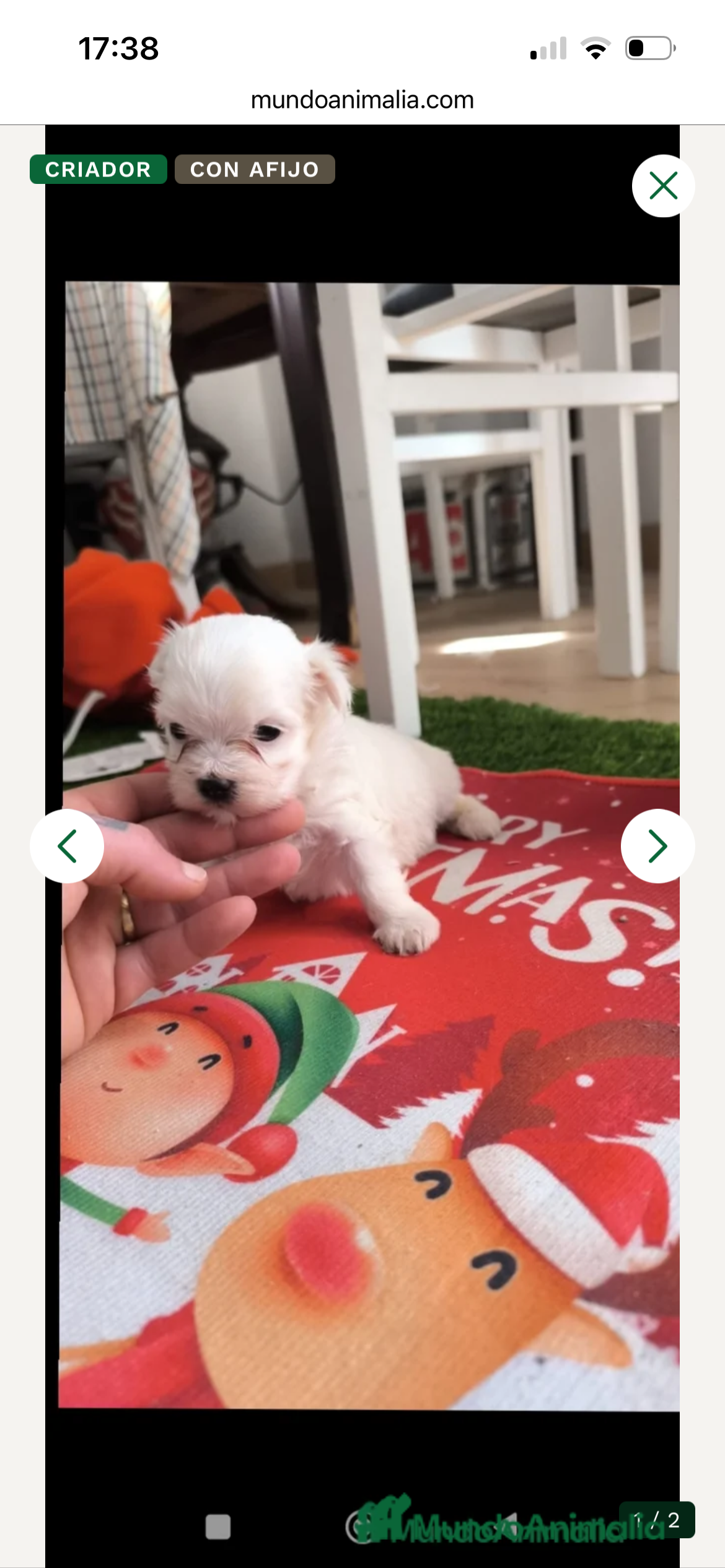Go to previous photo with left chevron
The height and width of the screenshot is (1568, 725).
tap(67, 847)
